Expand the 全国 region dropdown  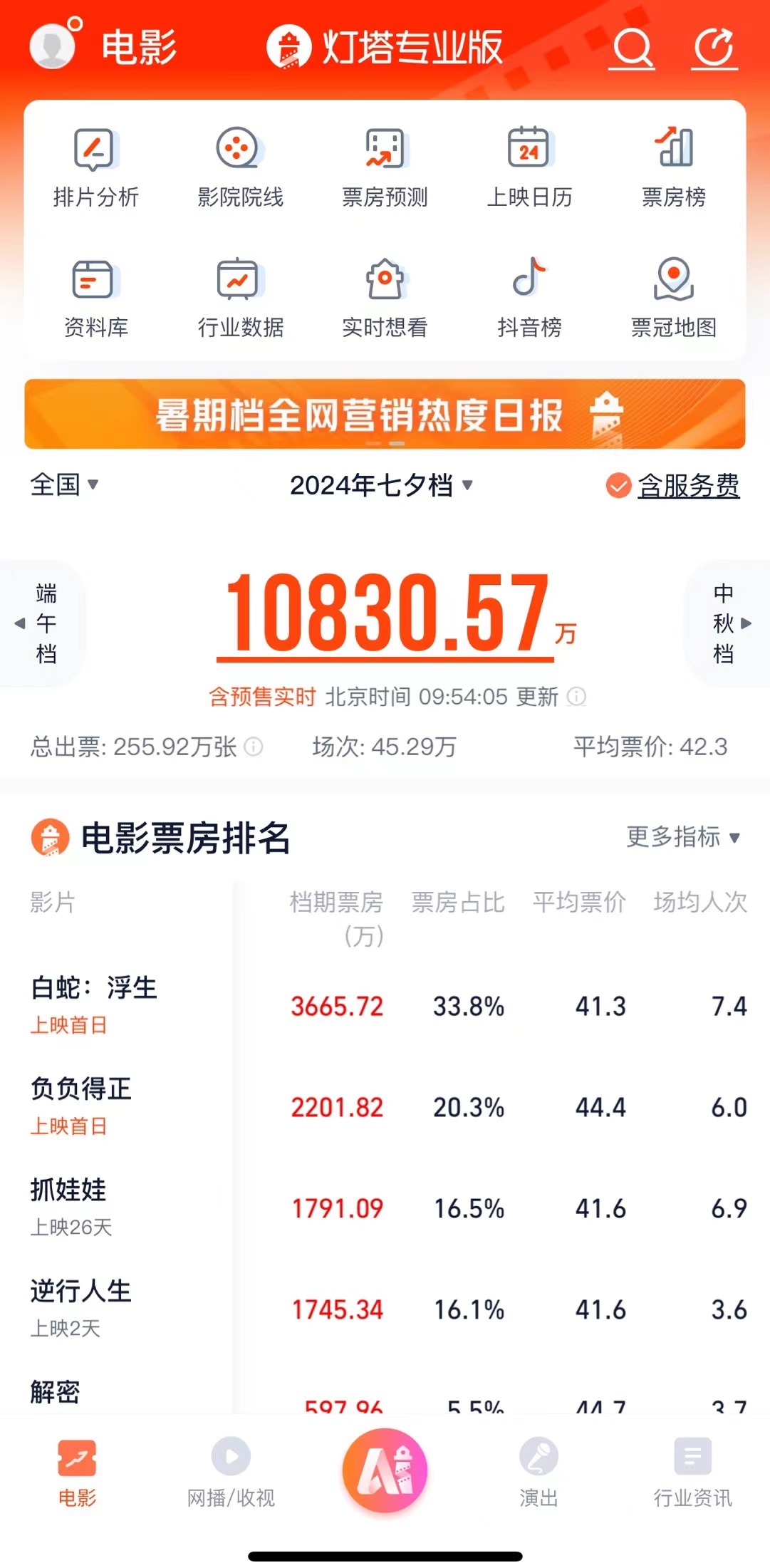pyautogui.click(x=64, y=485)
